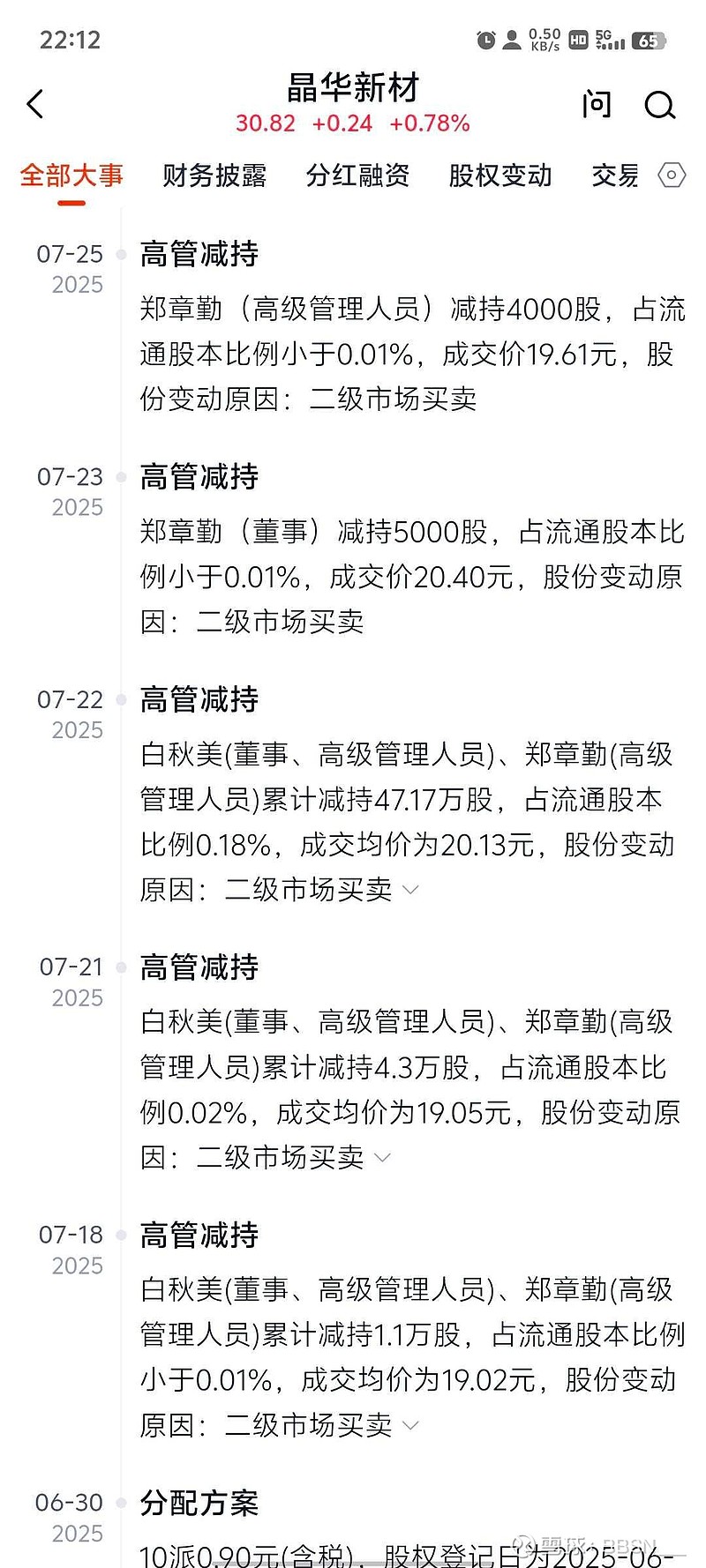Tap the battery indicator in the status bar

(650, 39)
